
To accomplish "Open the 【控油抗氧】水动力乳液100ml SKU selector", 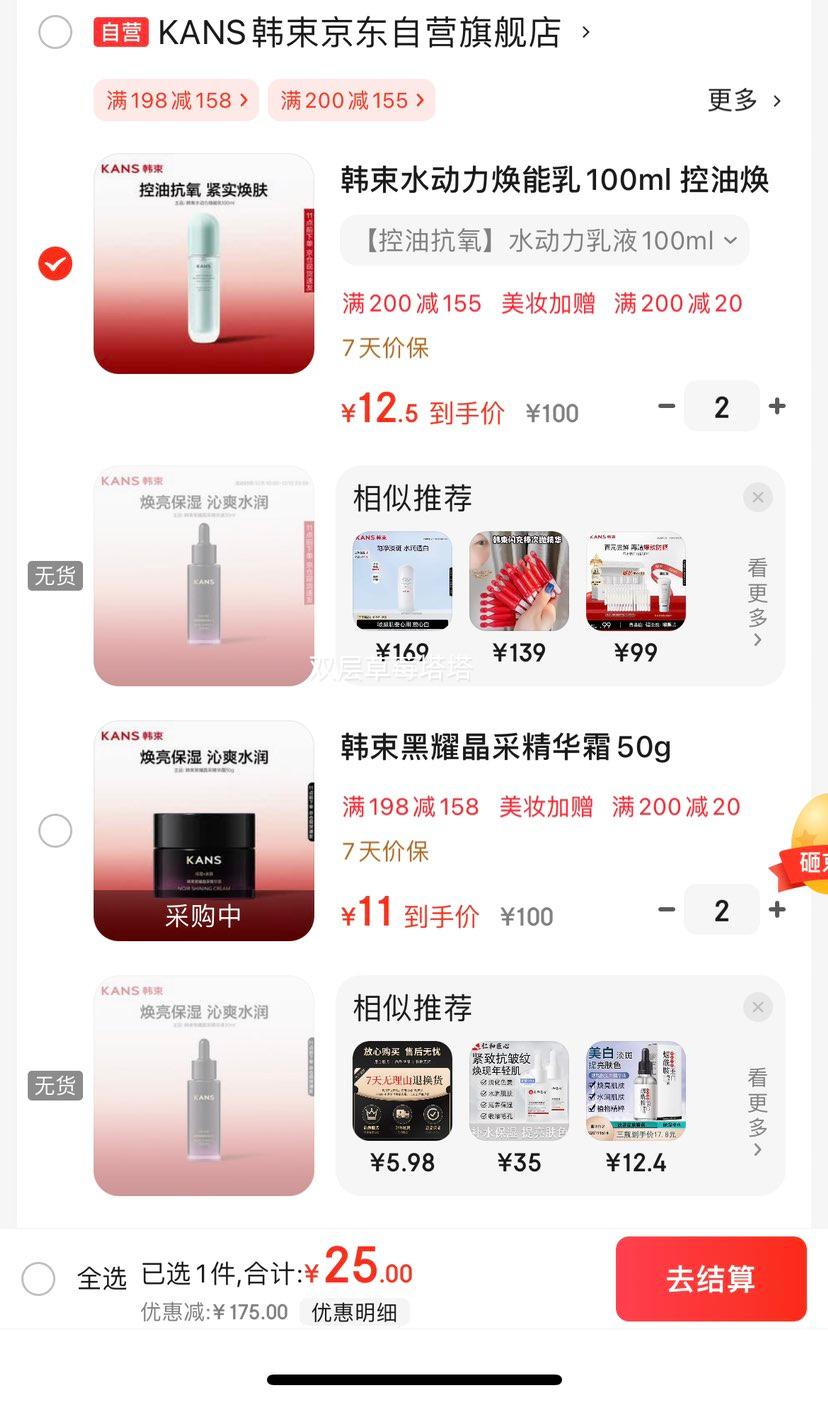I will tap(544, 240).
